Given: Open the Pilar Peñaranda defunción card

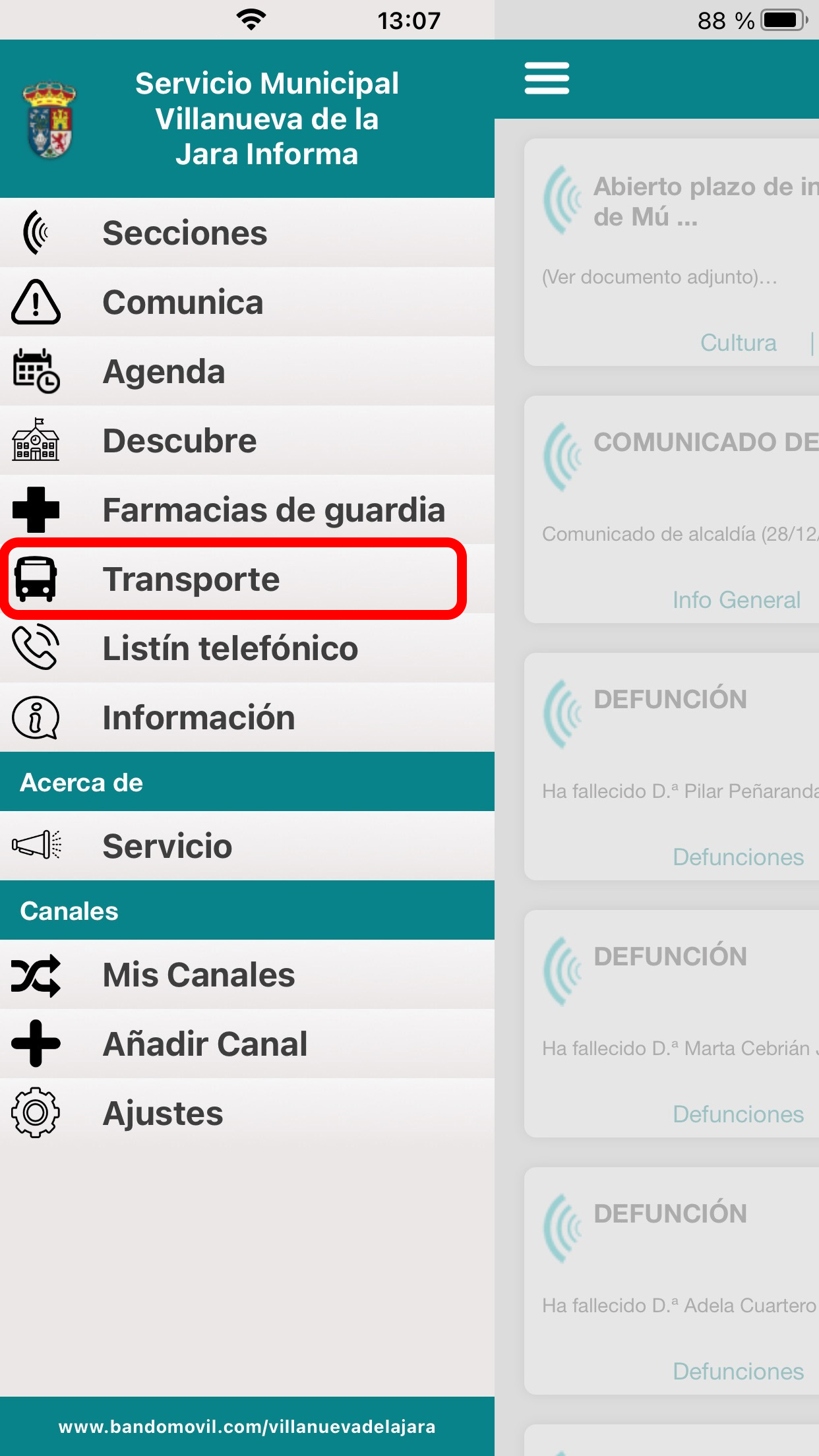Looking at the screenshot, I should click(671, 766).
